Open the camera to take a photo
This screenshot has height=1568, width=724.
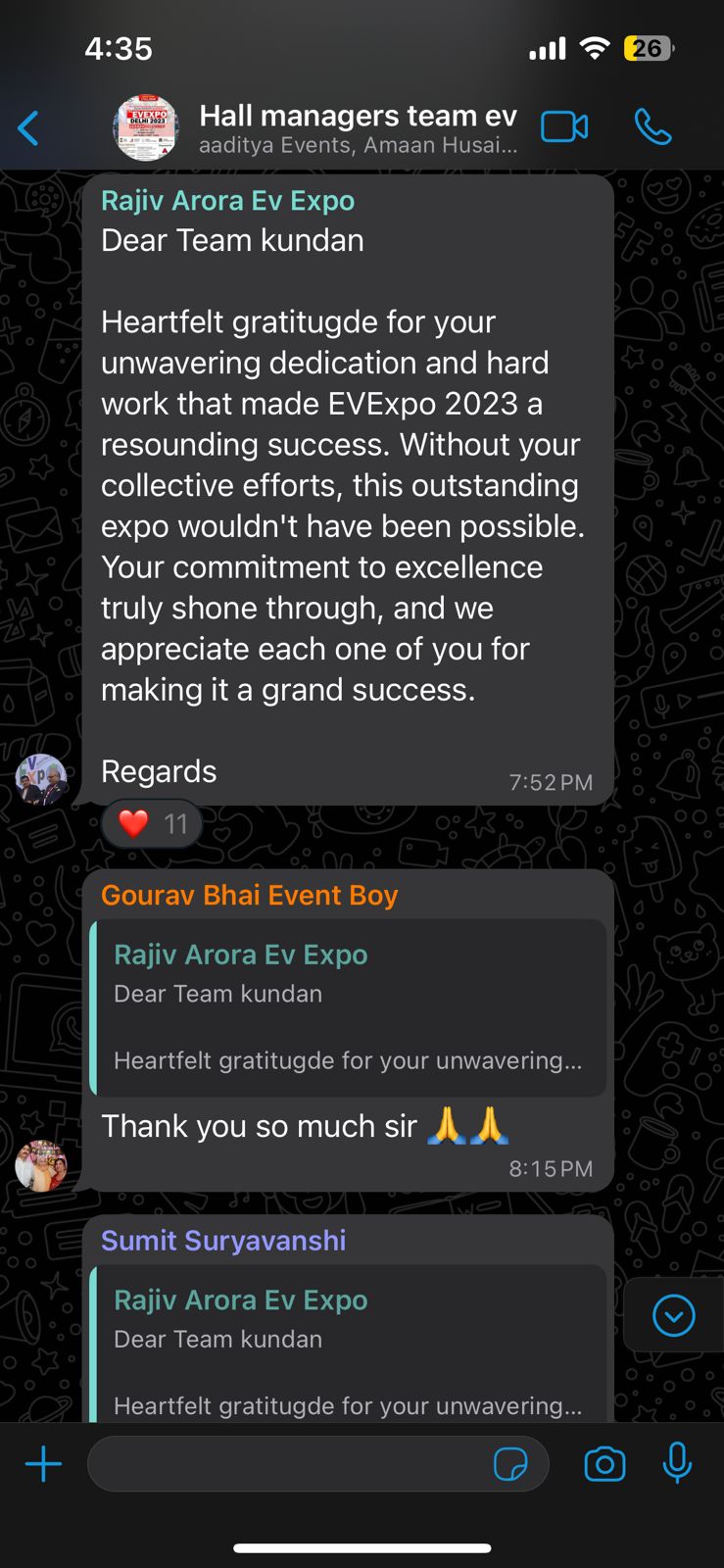604,1464
